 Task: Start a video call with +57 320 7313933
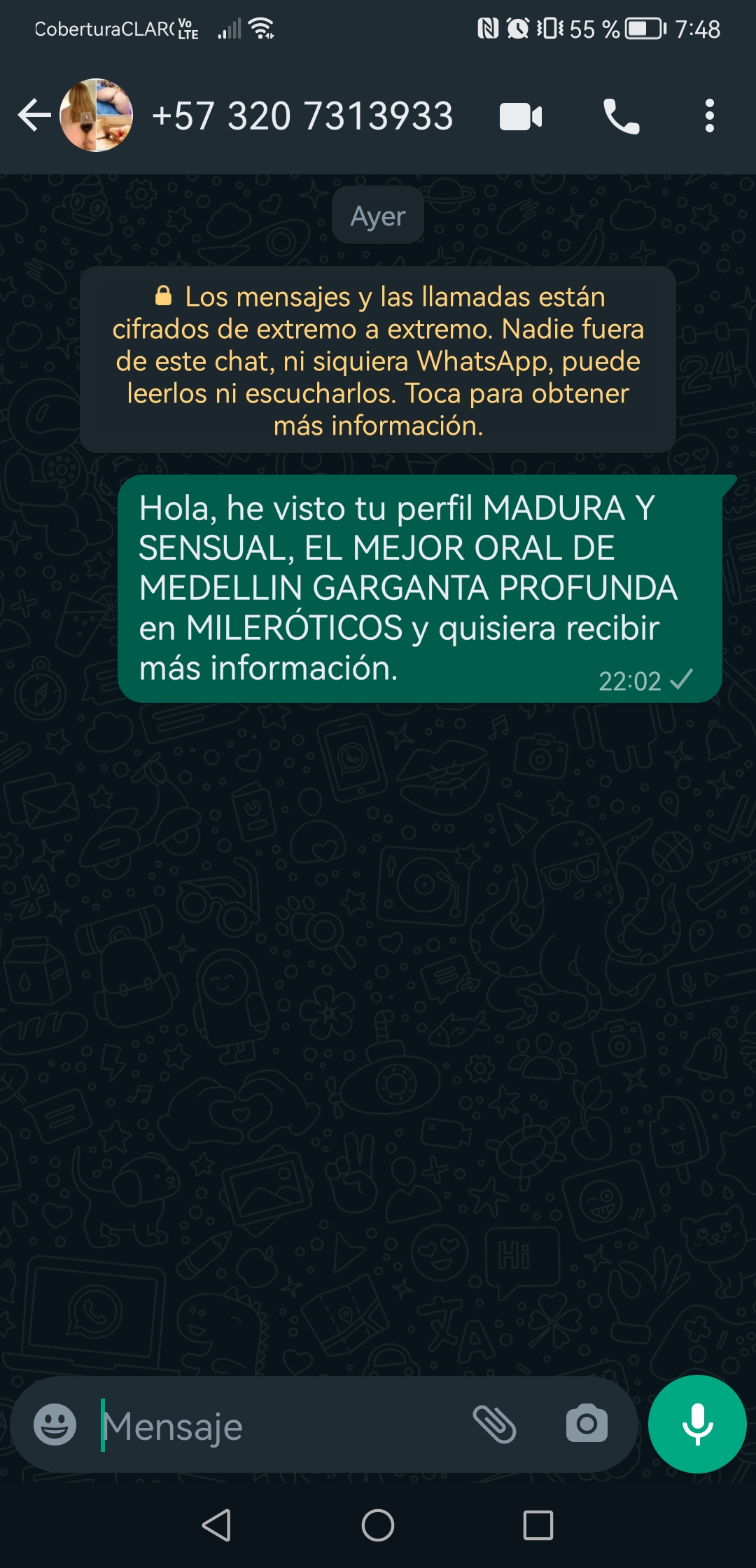point(521,116)
